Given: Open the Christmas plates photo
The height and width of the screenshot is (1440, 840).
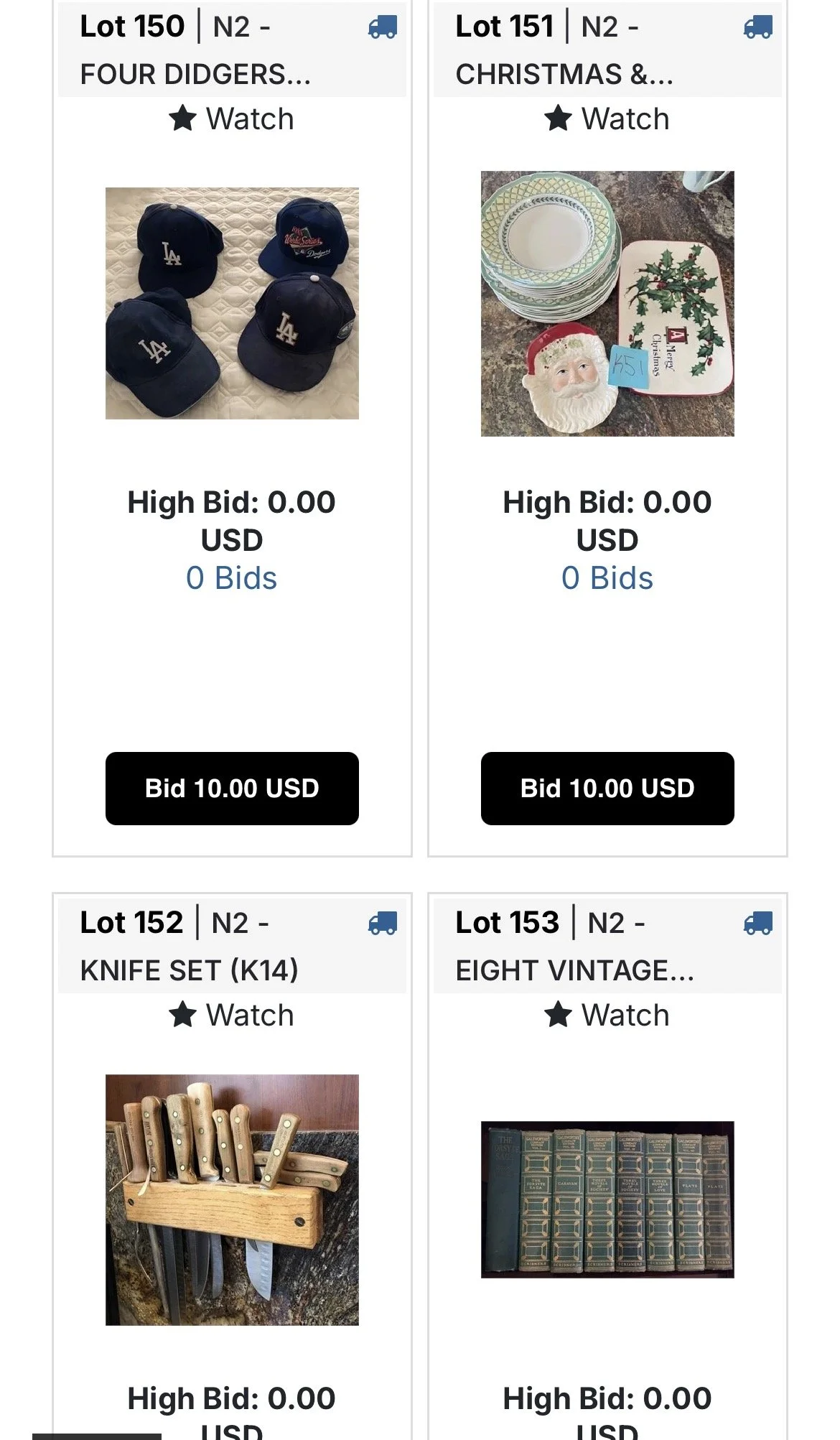Looking at the screenshot, I should point(607,303).
